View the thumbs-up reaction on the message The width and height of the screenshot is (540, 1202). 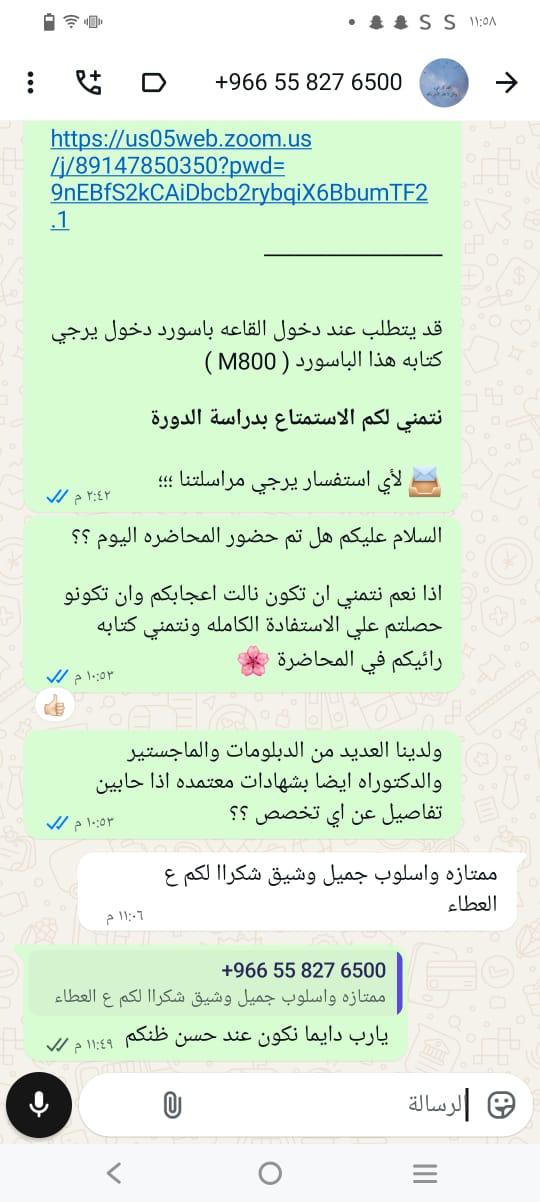click(54, 705)
